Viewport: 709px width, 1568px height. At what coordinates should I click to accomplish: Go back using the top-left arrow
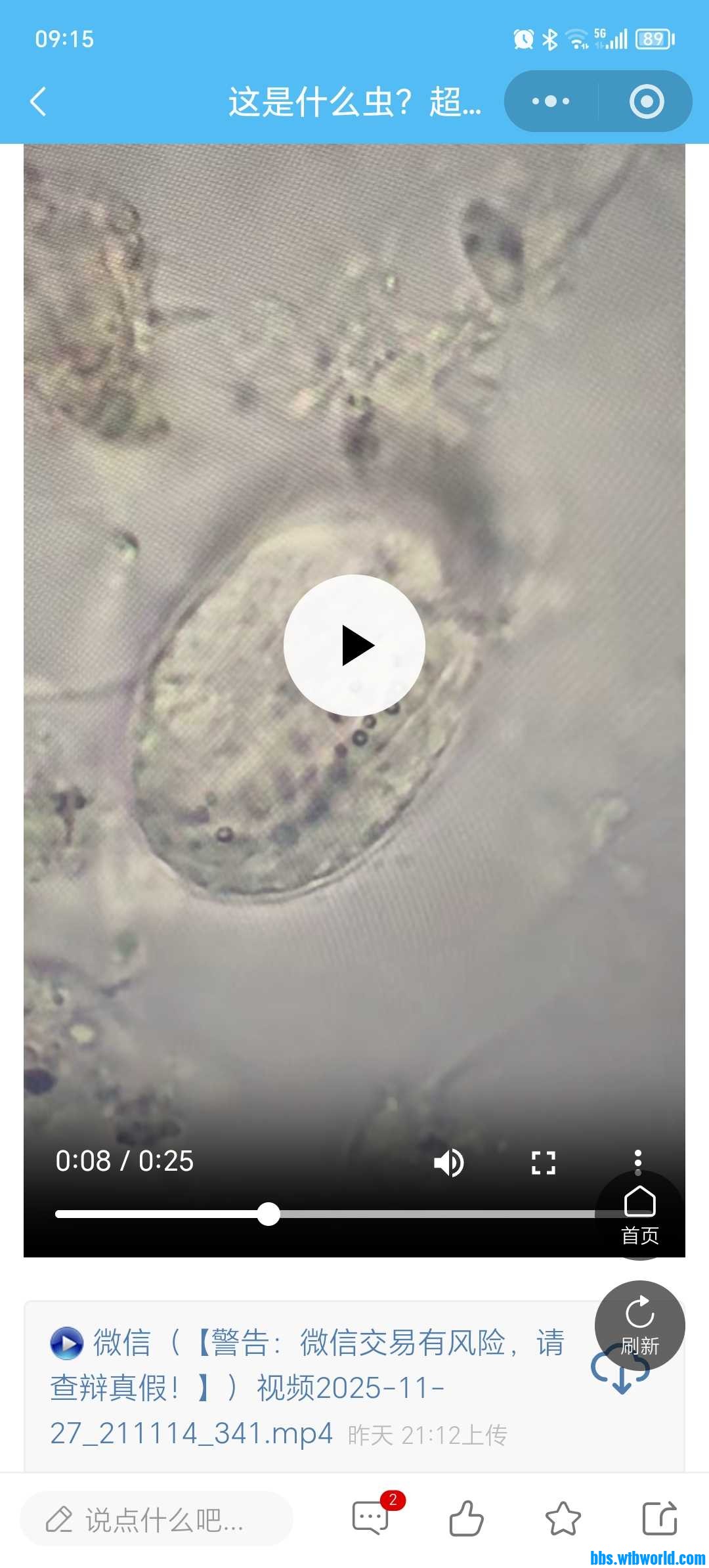[x=39, y=102]
